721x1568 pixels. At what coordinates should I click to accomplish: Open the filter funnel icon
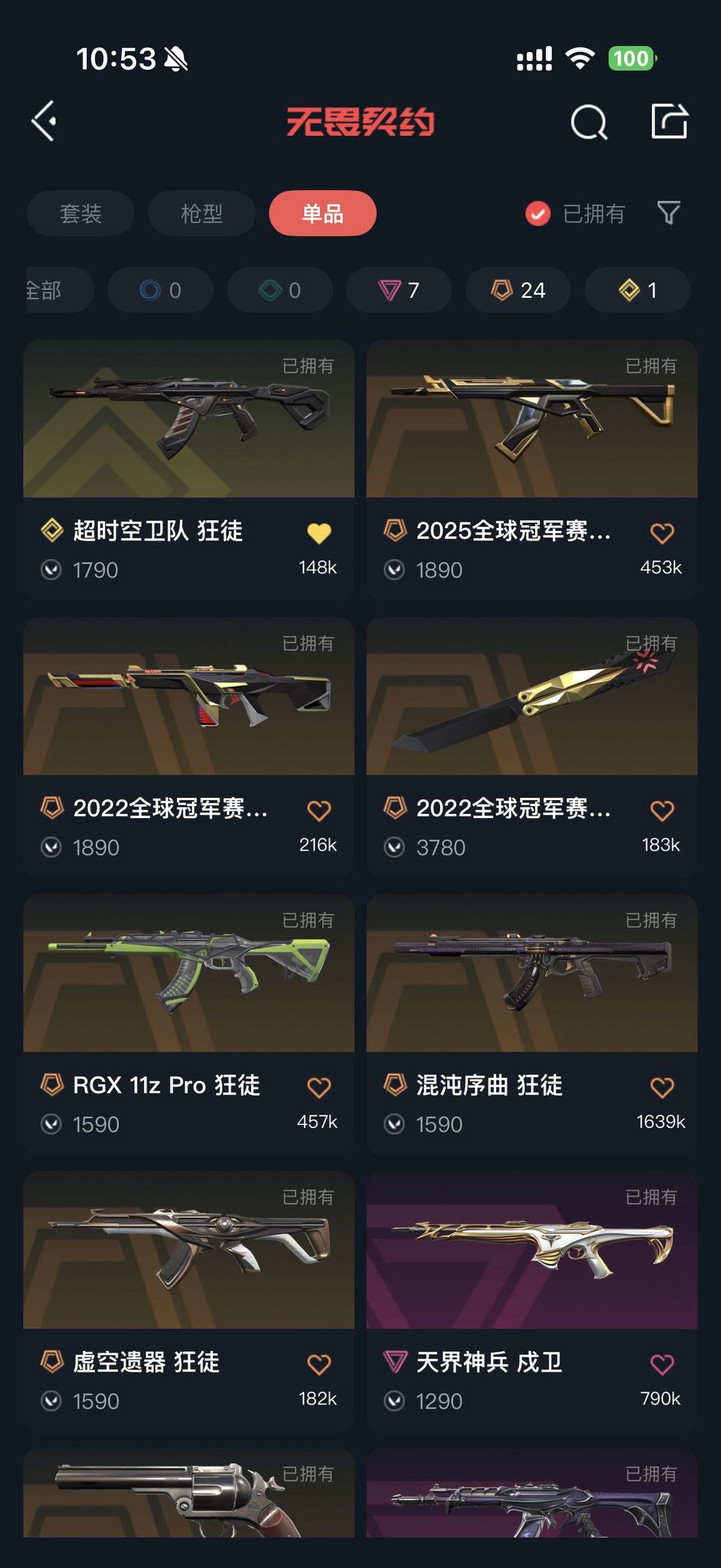(668, 213)
